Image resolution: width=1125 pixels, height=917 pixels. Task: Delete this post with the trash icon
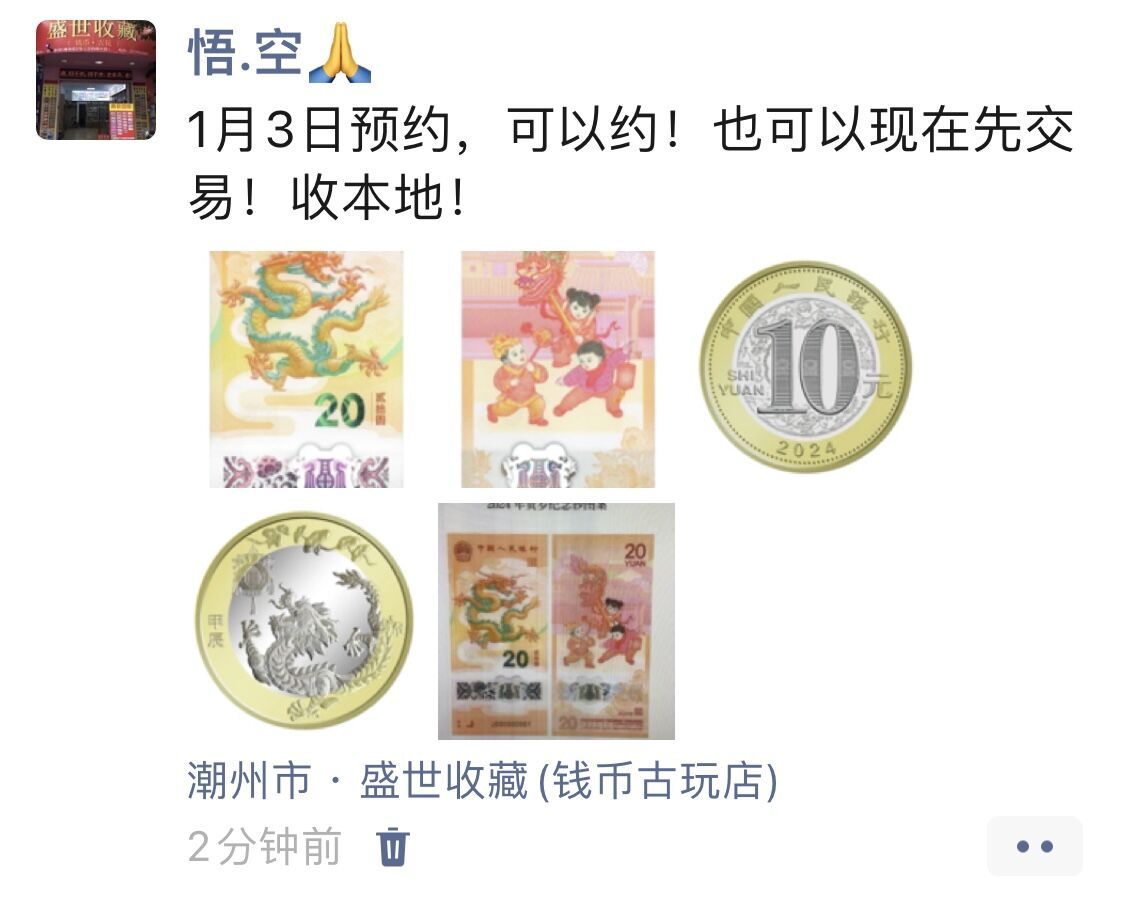coord(393,846)
